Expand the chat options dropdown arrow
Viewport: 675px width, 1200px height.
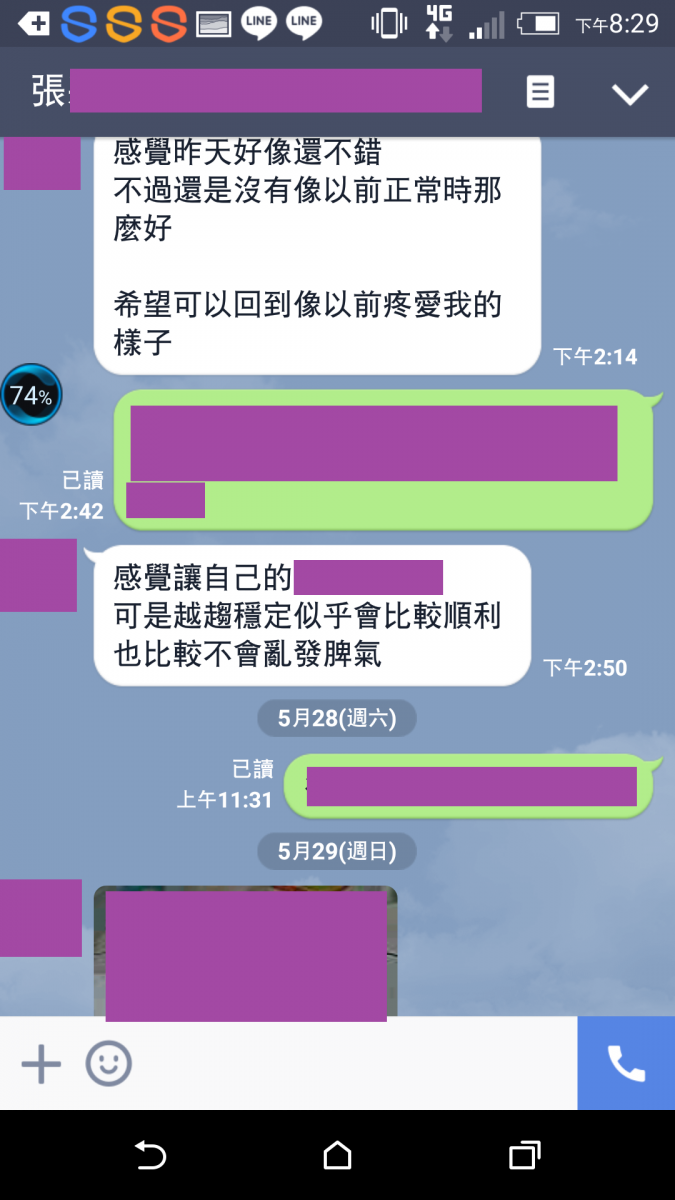pyautogui.click(x=630, y=94)
